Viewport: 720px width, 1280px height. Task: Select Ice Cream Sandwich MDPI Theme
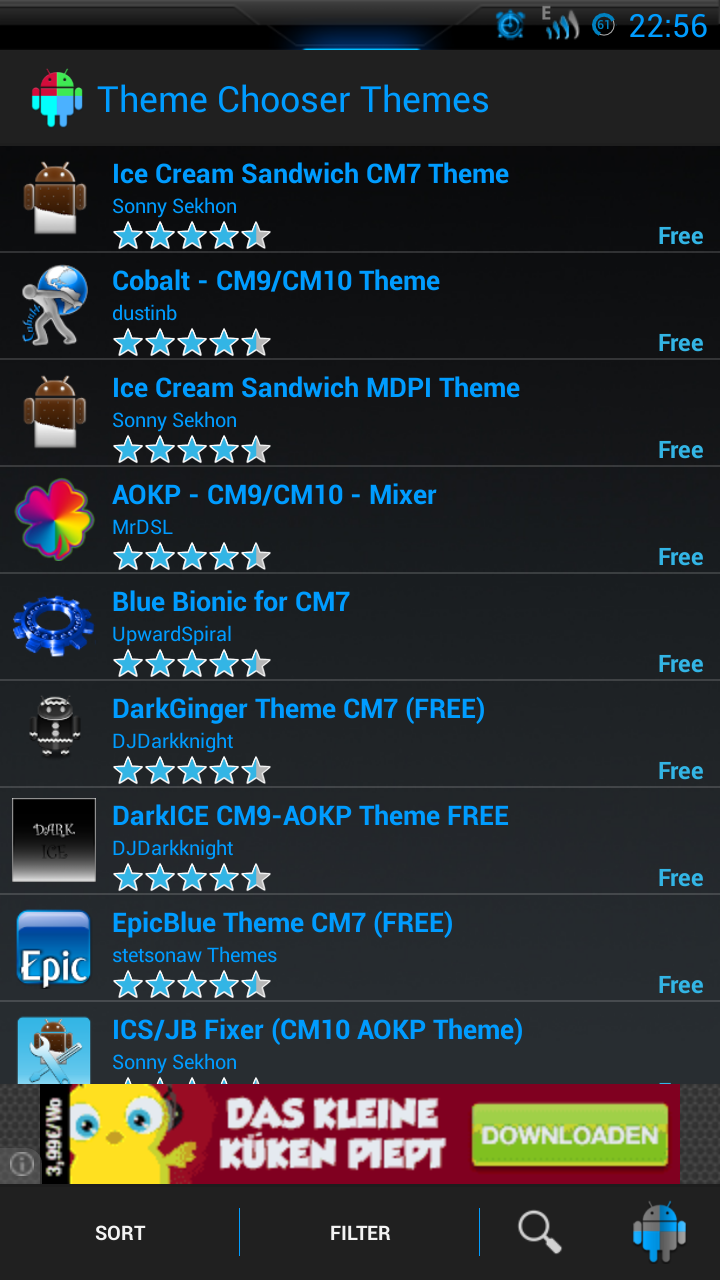click(x=316, y=388)
